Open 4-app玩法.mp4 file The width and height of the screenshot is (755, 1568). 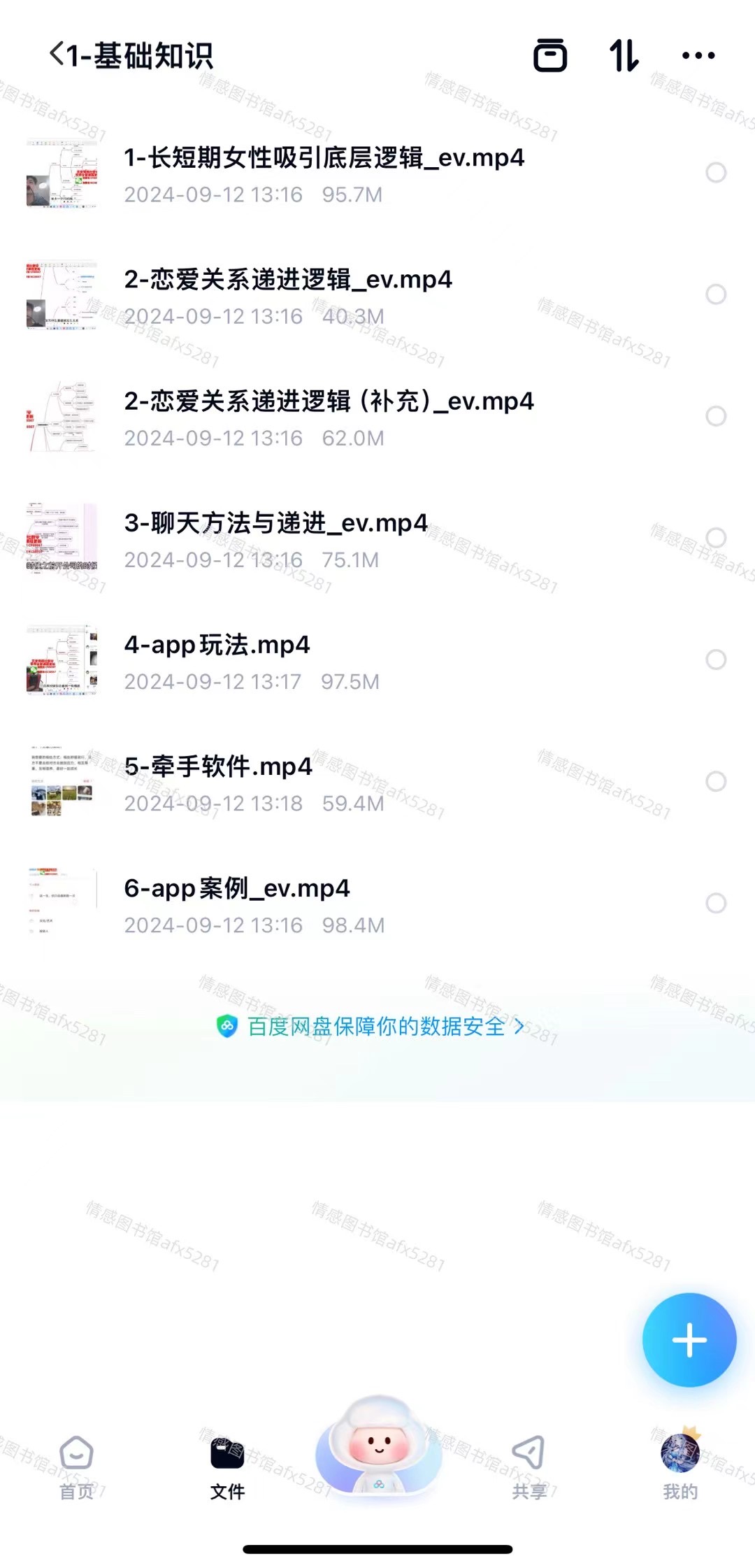(217, 645)
